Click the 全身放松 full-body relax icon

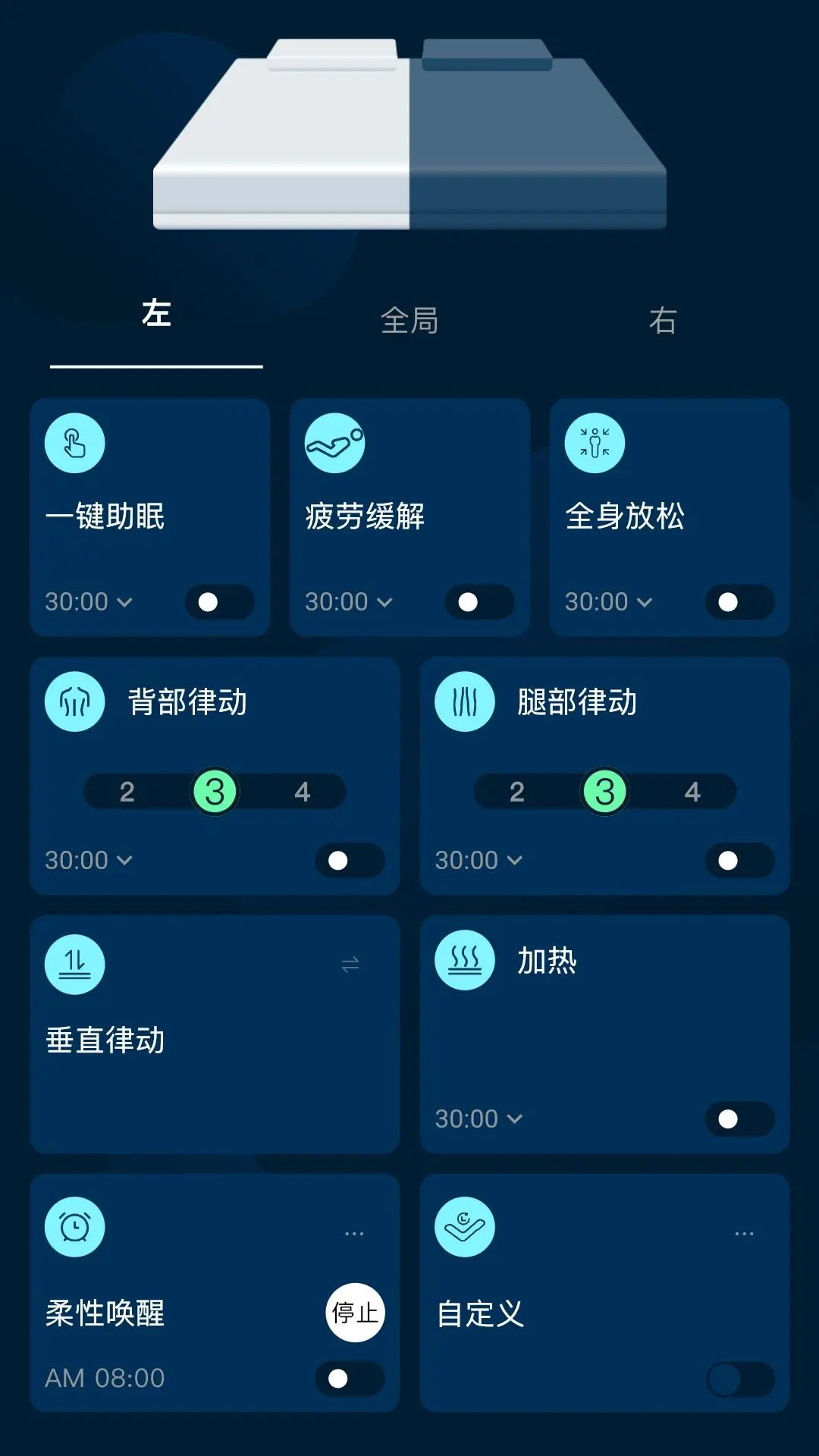(594, 444)
